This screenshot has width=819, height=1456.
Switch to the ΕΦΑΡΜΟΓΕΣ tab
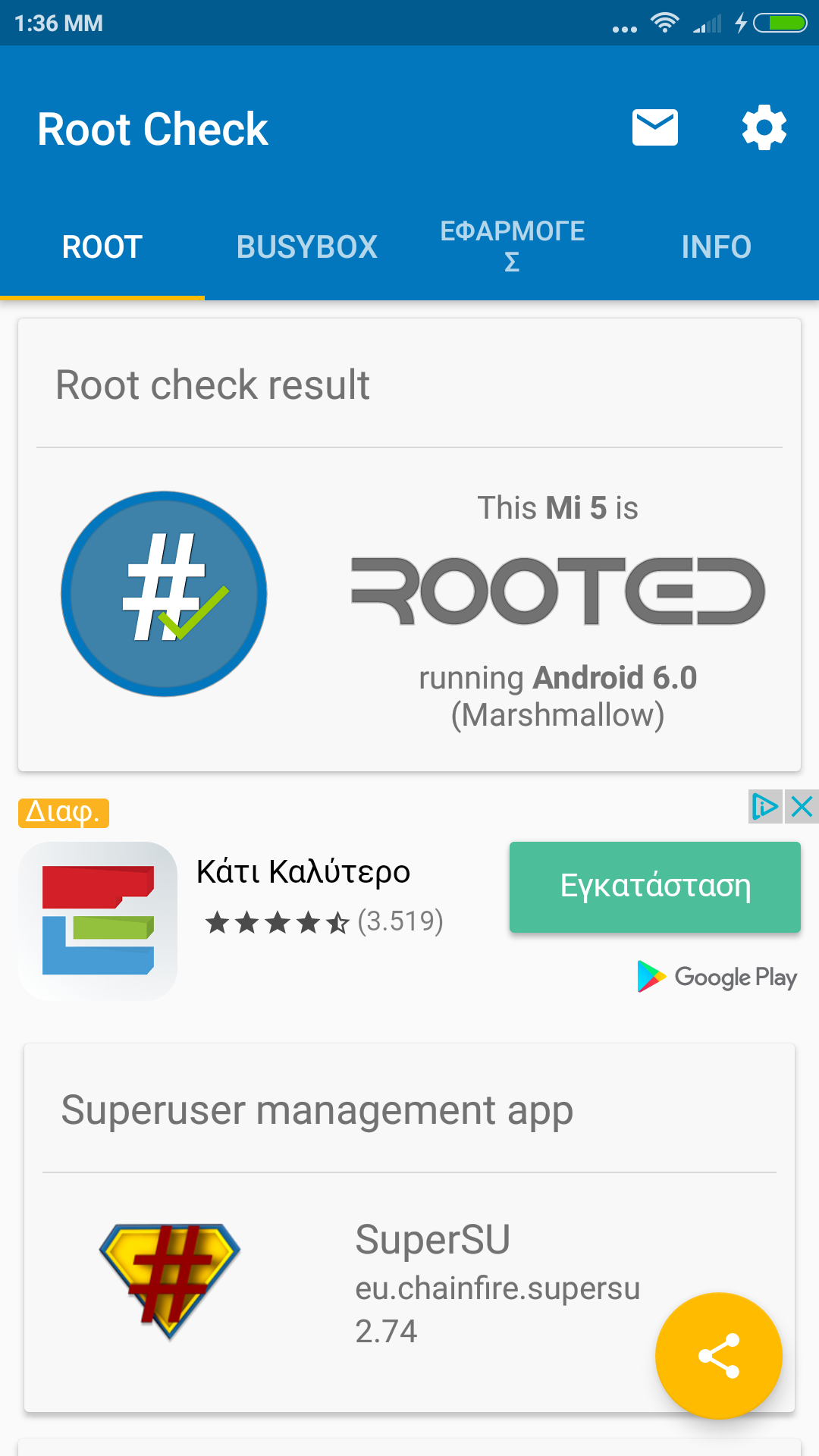[x=512, y=246]
